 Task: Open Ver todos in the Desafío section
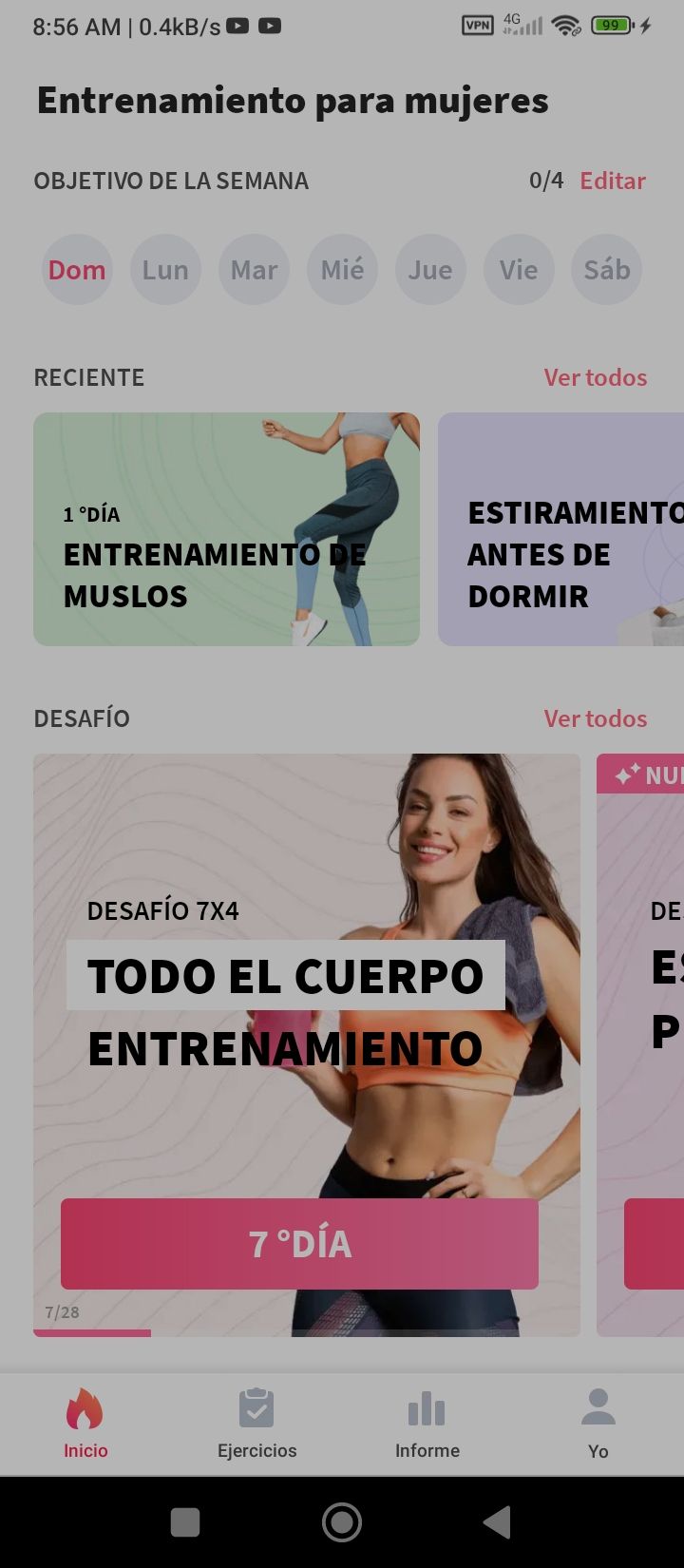click(595, 718)
